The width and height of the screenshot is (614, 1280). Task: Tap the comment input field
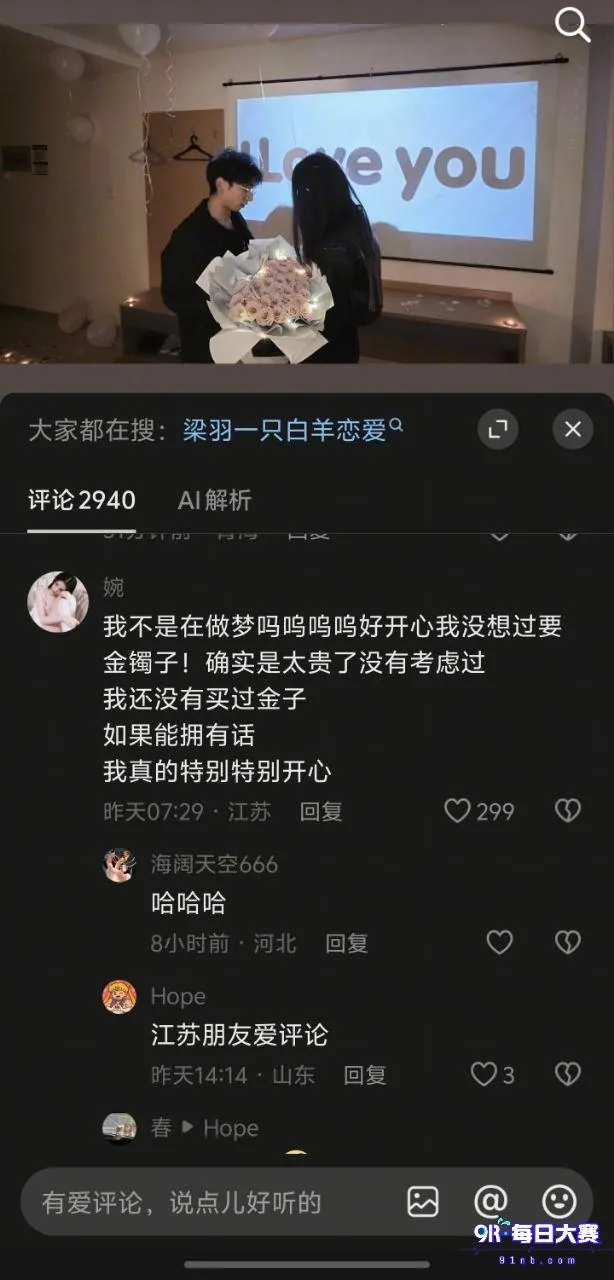pyautogui.click(x=212, y=1202)
